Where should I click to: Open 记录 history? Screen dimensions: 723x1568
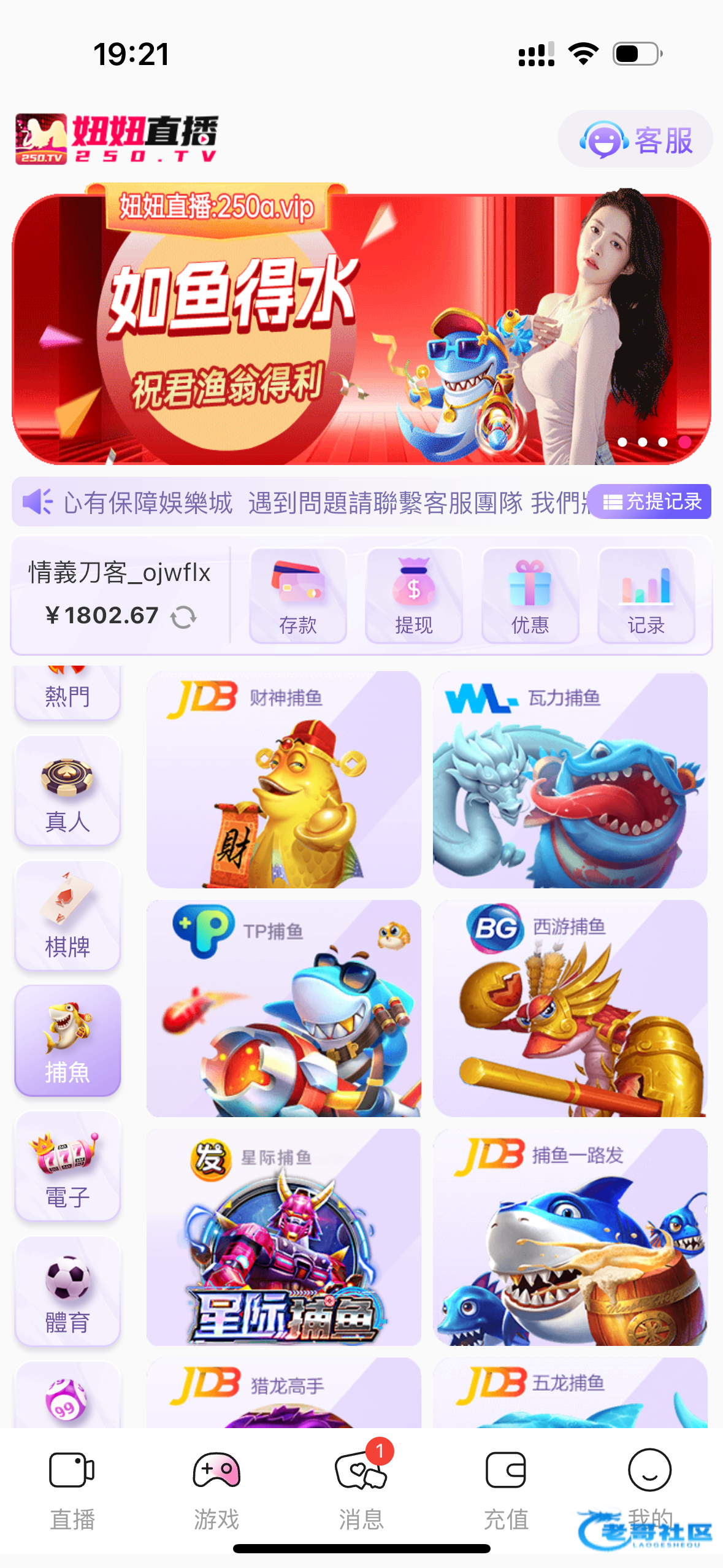(x=646, y=595)
